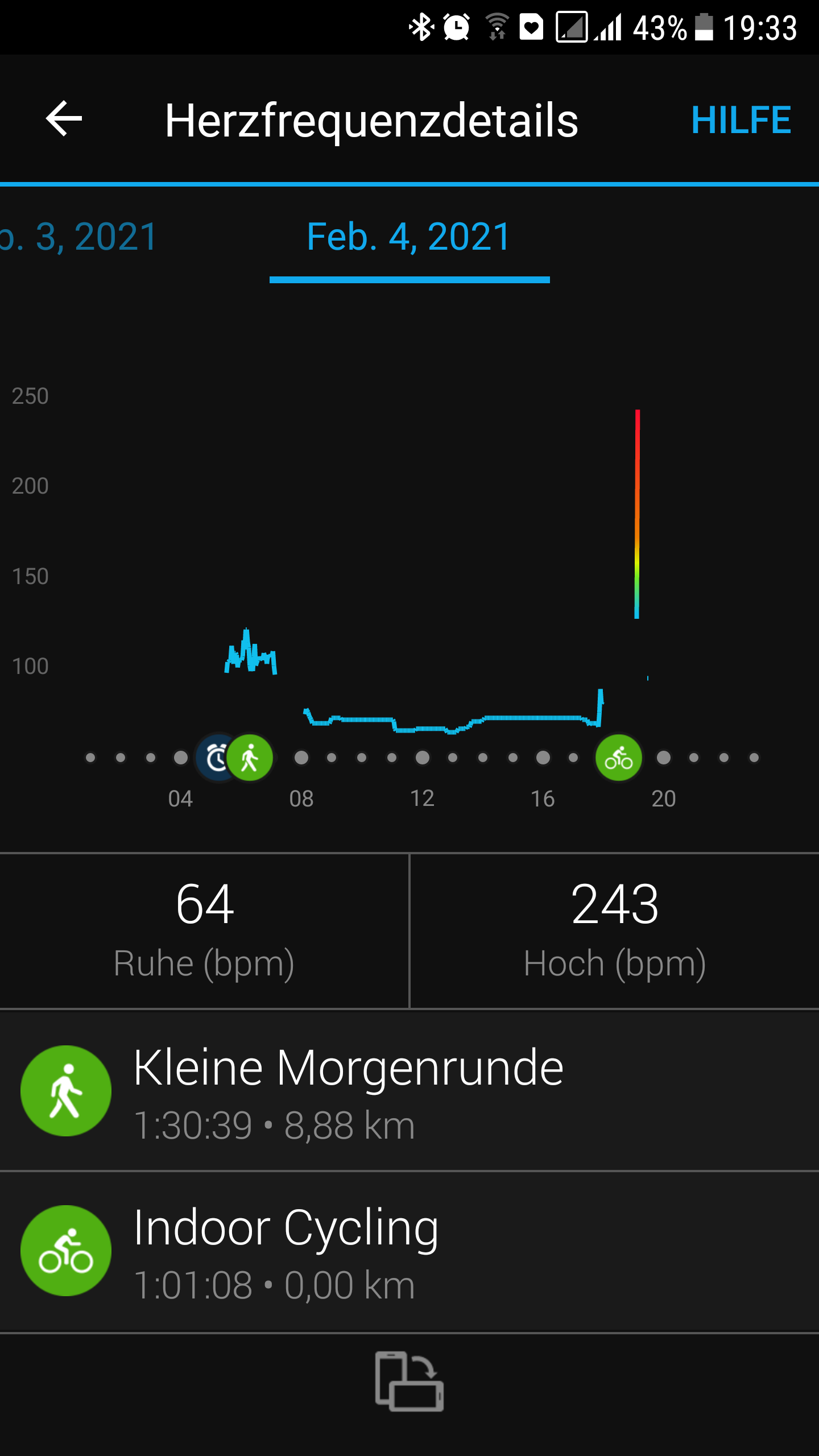Screen dimensions: 819x1456
Task: Tap the cycling marker on the timeline
Action: [x=618, y=758]
